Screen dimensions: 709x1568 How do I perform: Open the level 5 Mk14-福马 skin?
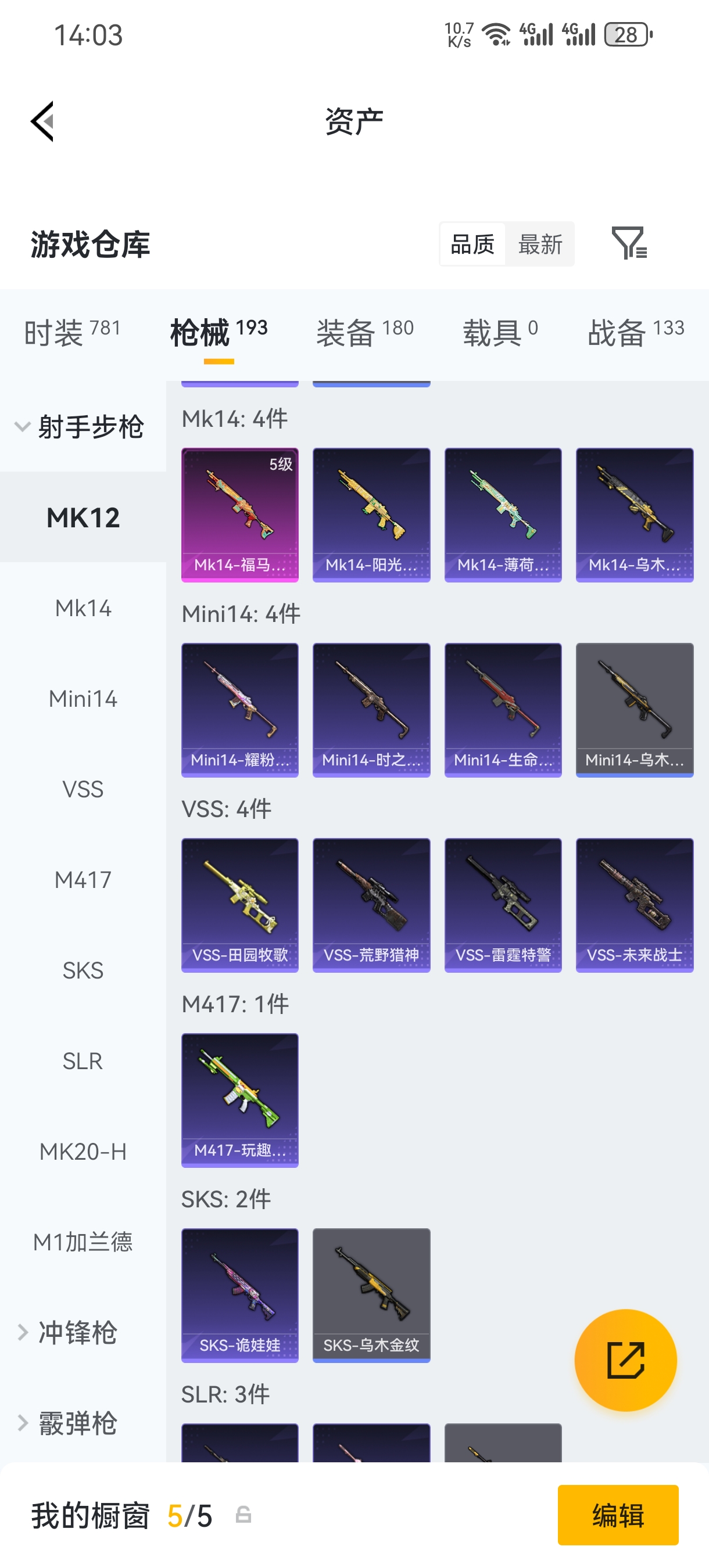click(239, 515)
